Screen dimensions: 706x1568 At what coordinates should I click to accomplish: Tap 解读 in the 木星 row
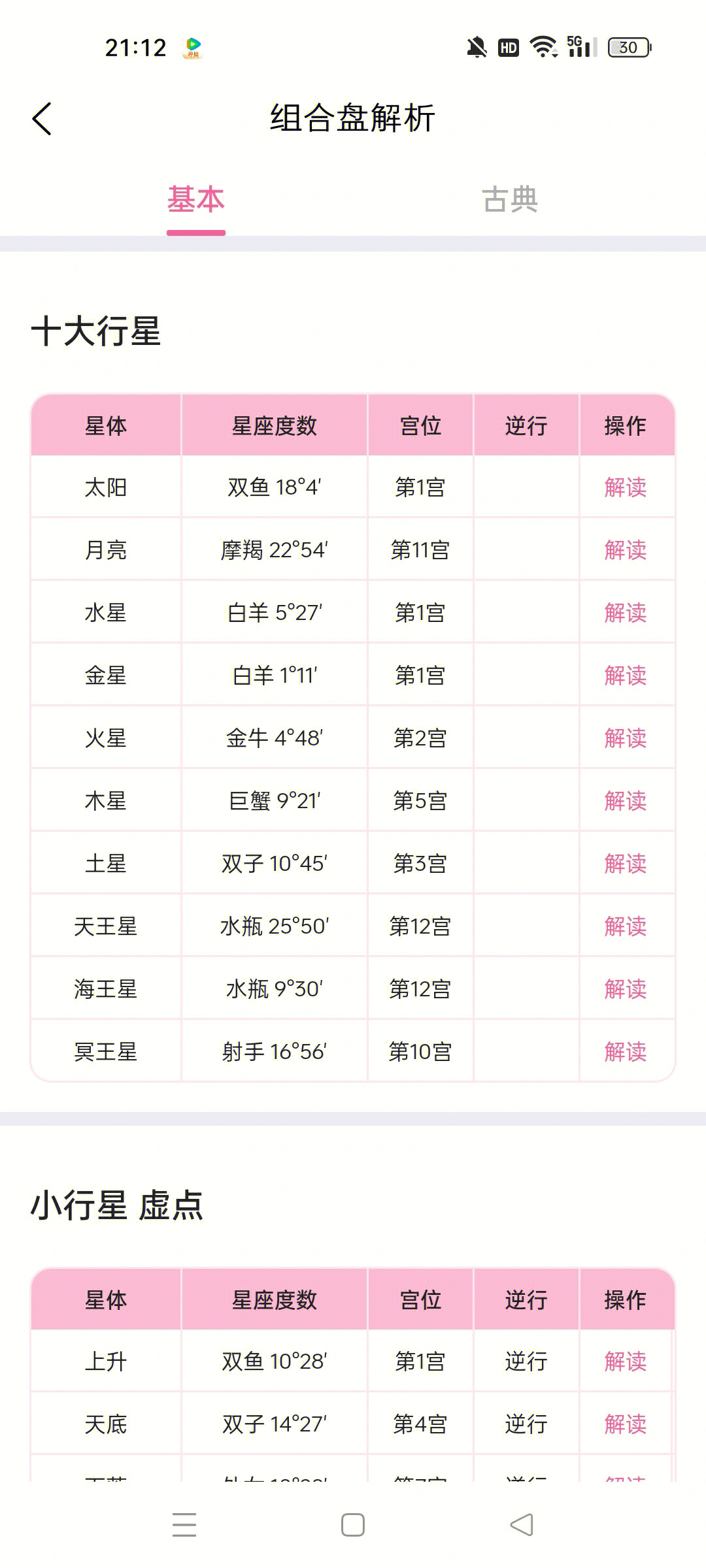click(625, 801)
